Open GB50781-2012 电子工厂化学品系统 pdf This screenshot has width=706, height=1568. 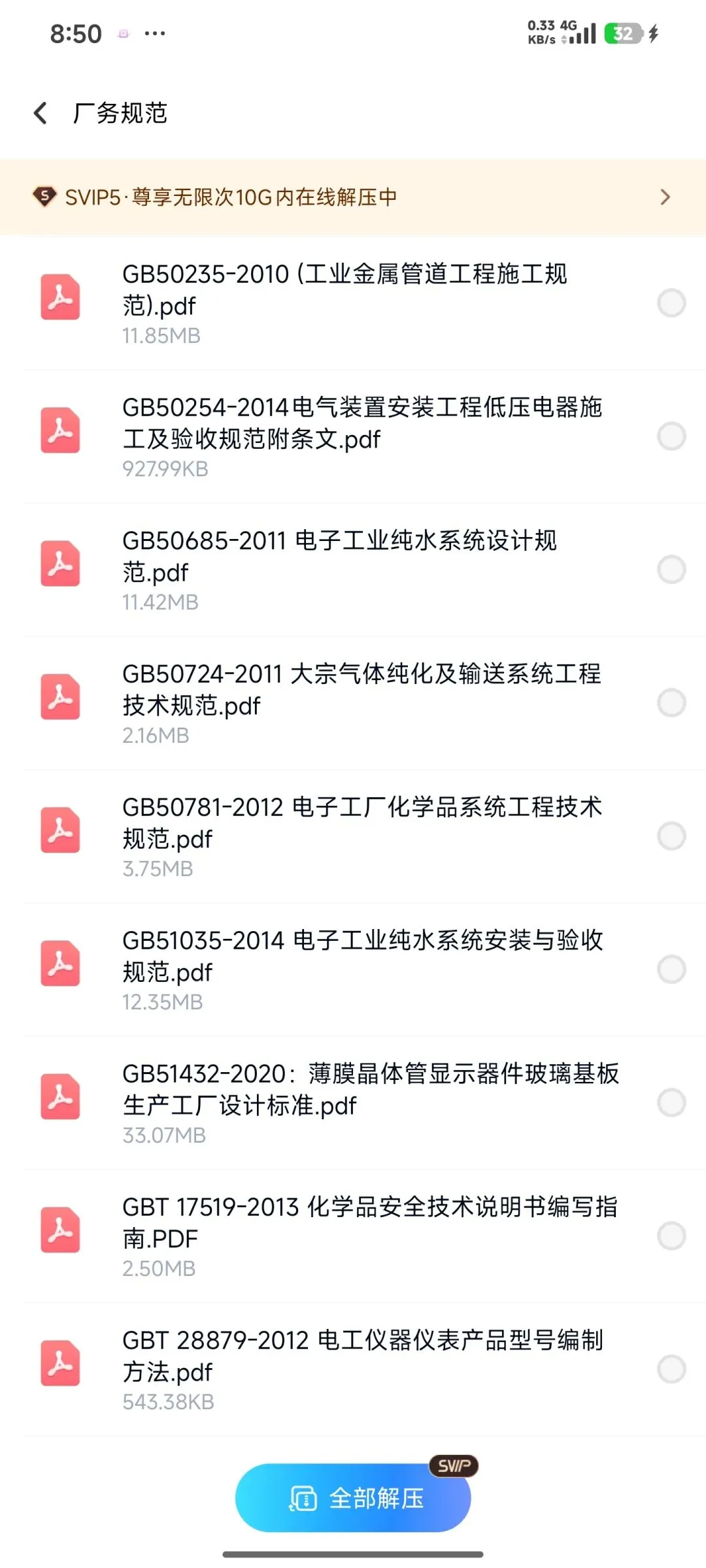[x=361, y=823]
